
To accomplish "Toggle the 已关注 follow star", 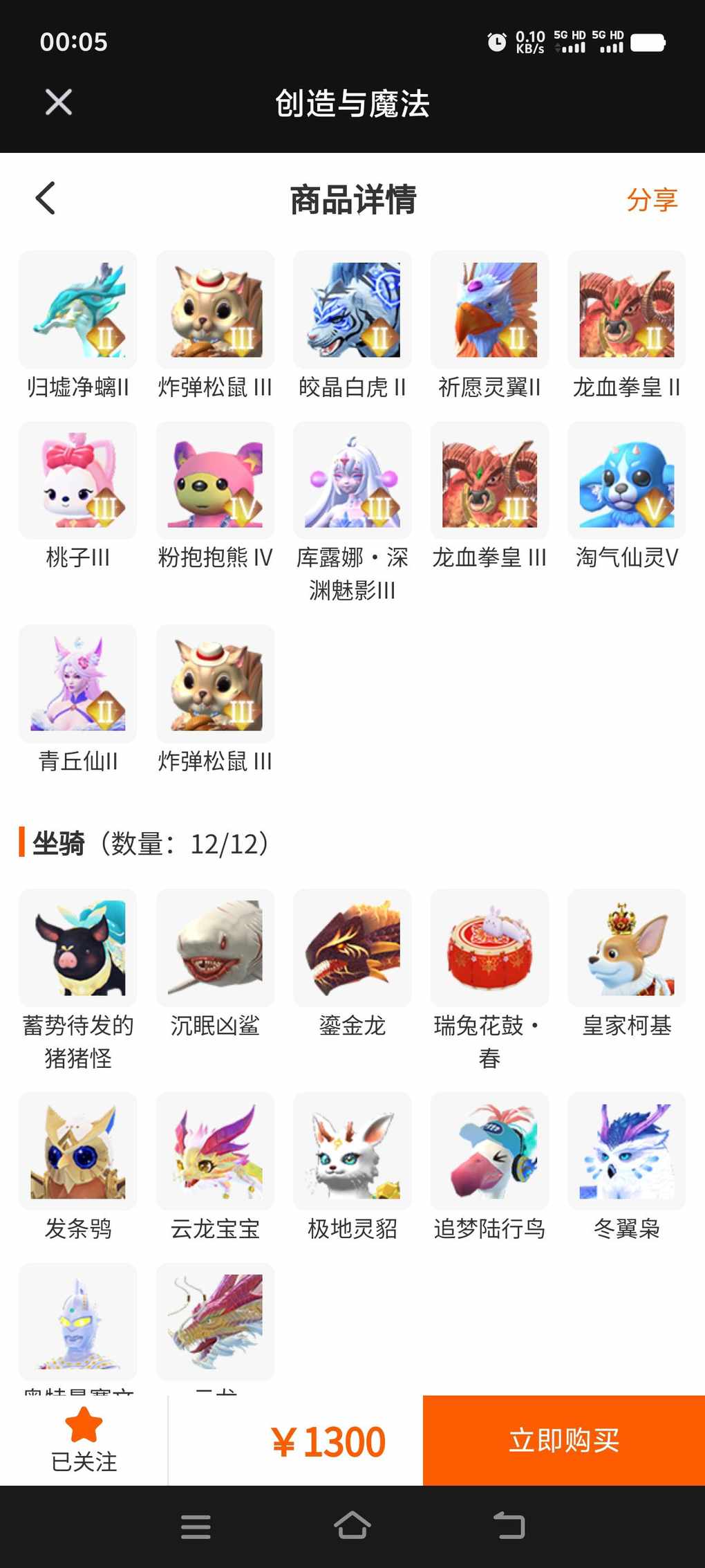I will point(84,1441).
